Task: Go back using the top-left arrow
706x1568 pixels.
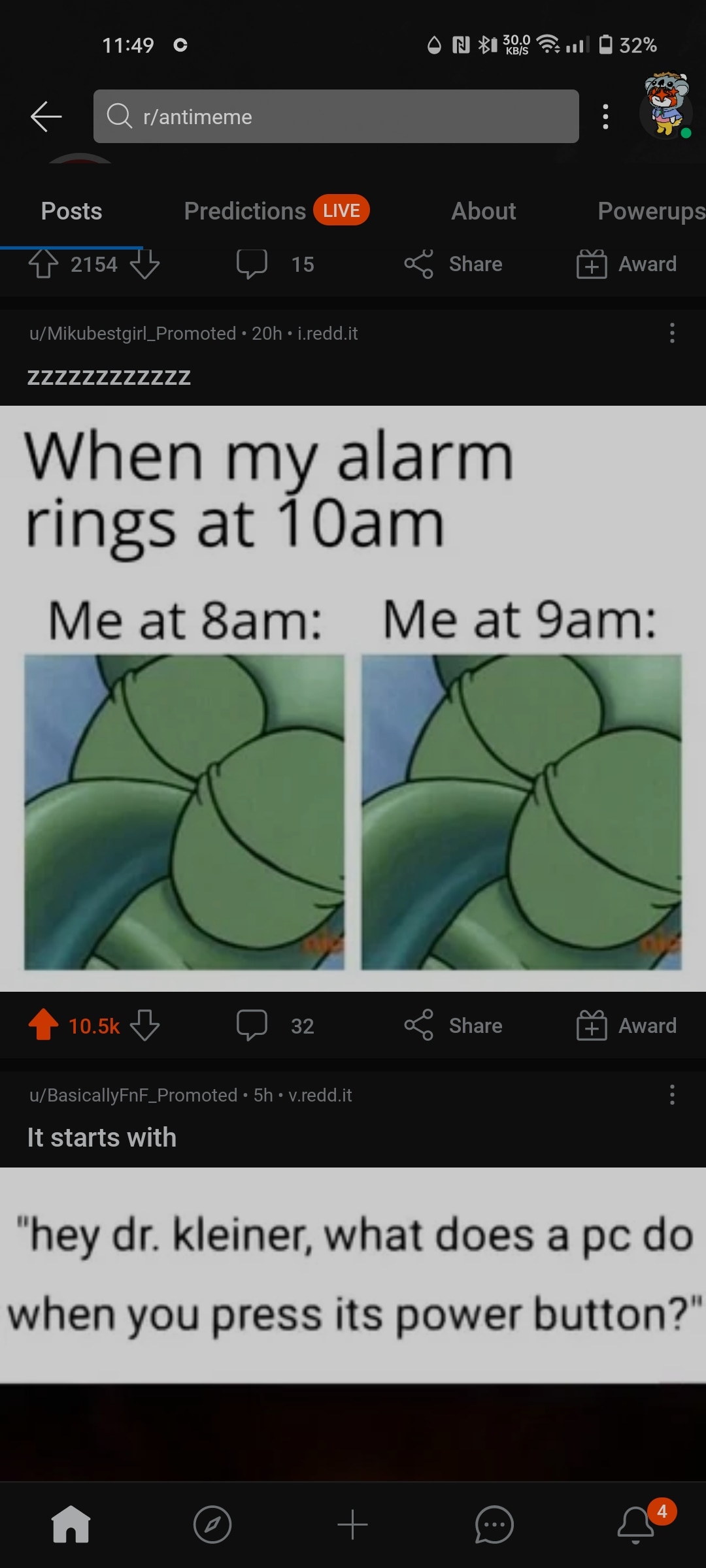Action: click(46, 116)
